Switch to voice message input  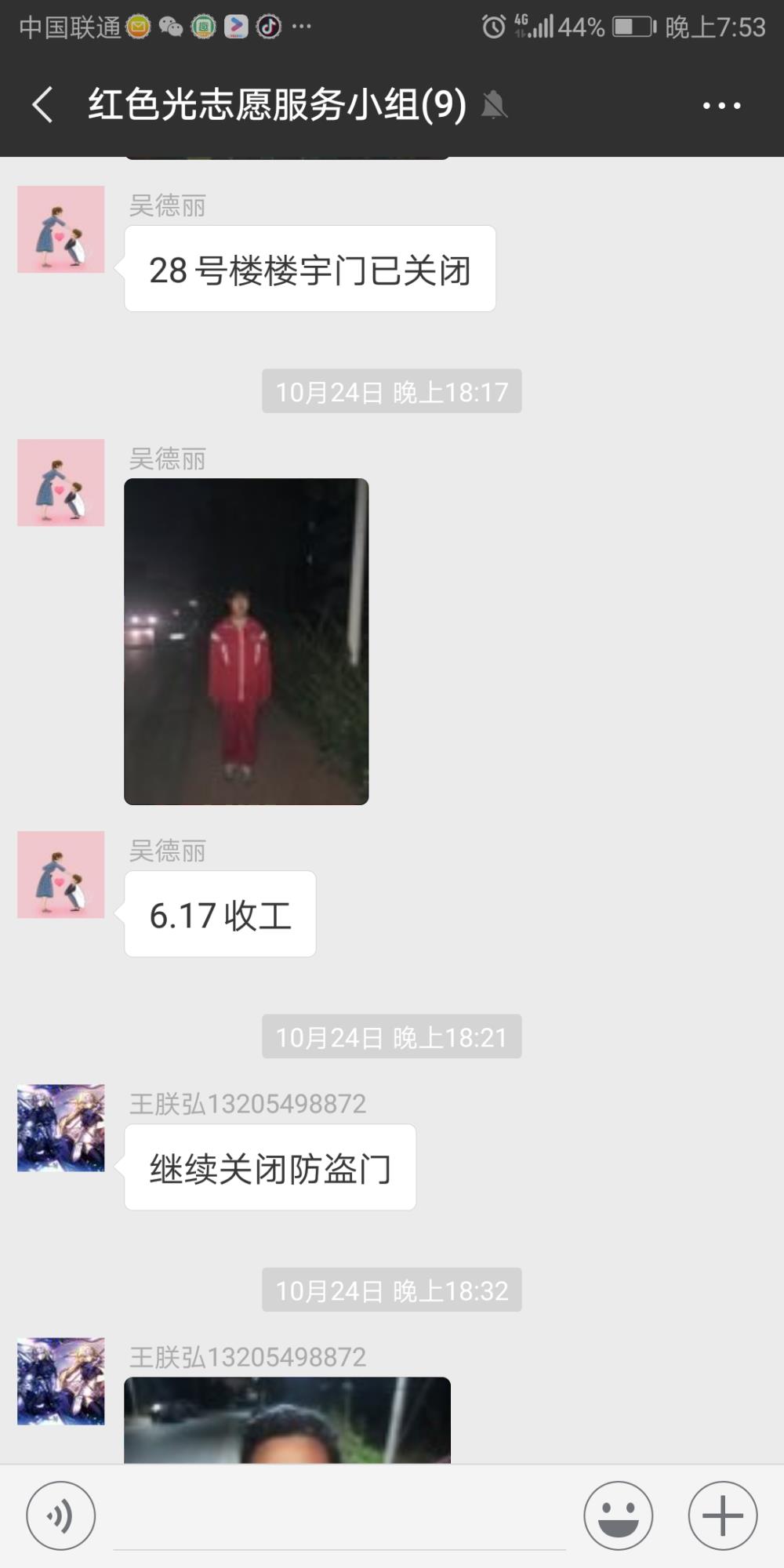[x=61, y=1515]
